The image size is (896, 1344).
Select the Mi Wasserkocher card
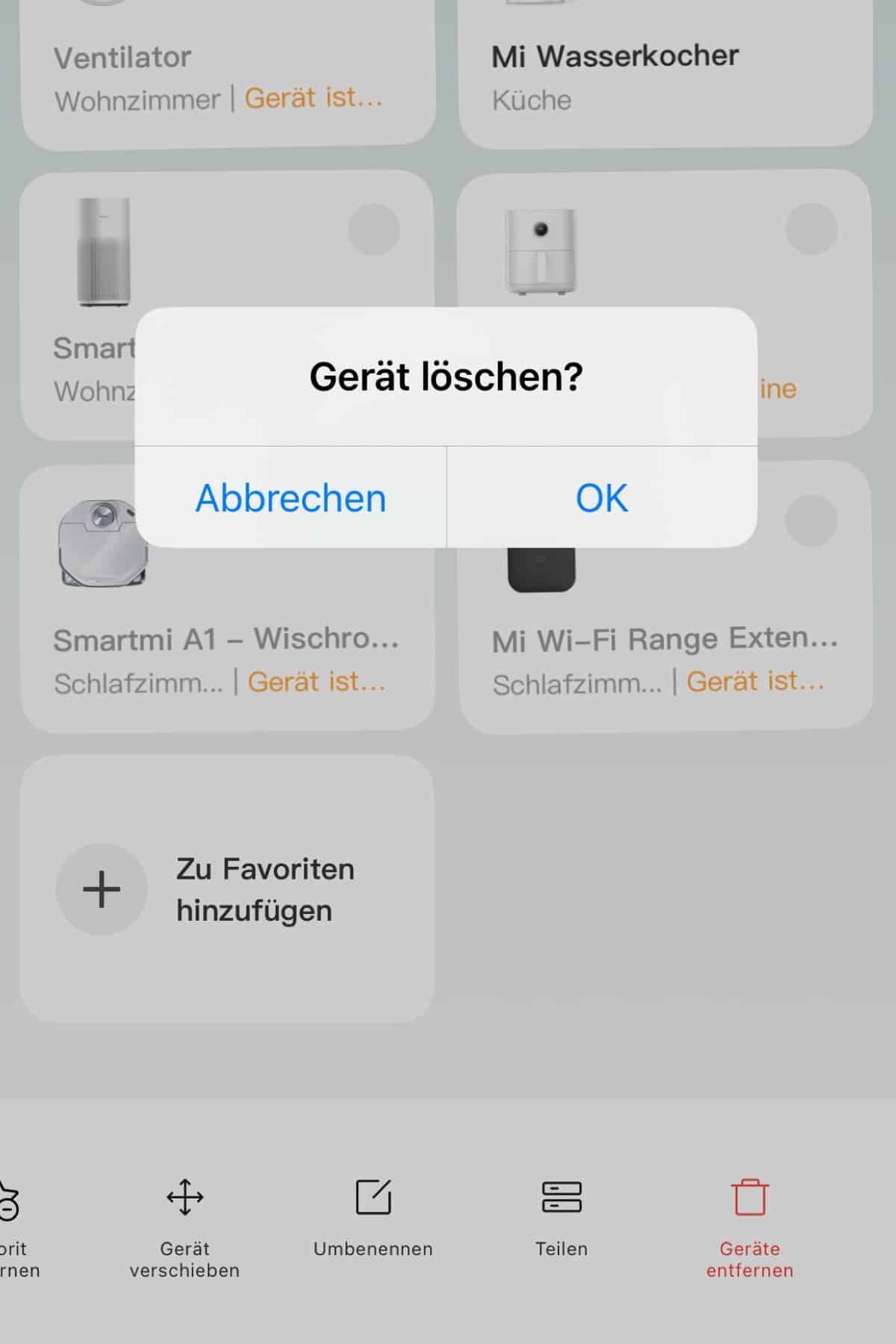pyautogui.click(x=665, y=75)
